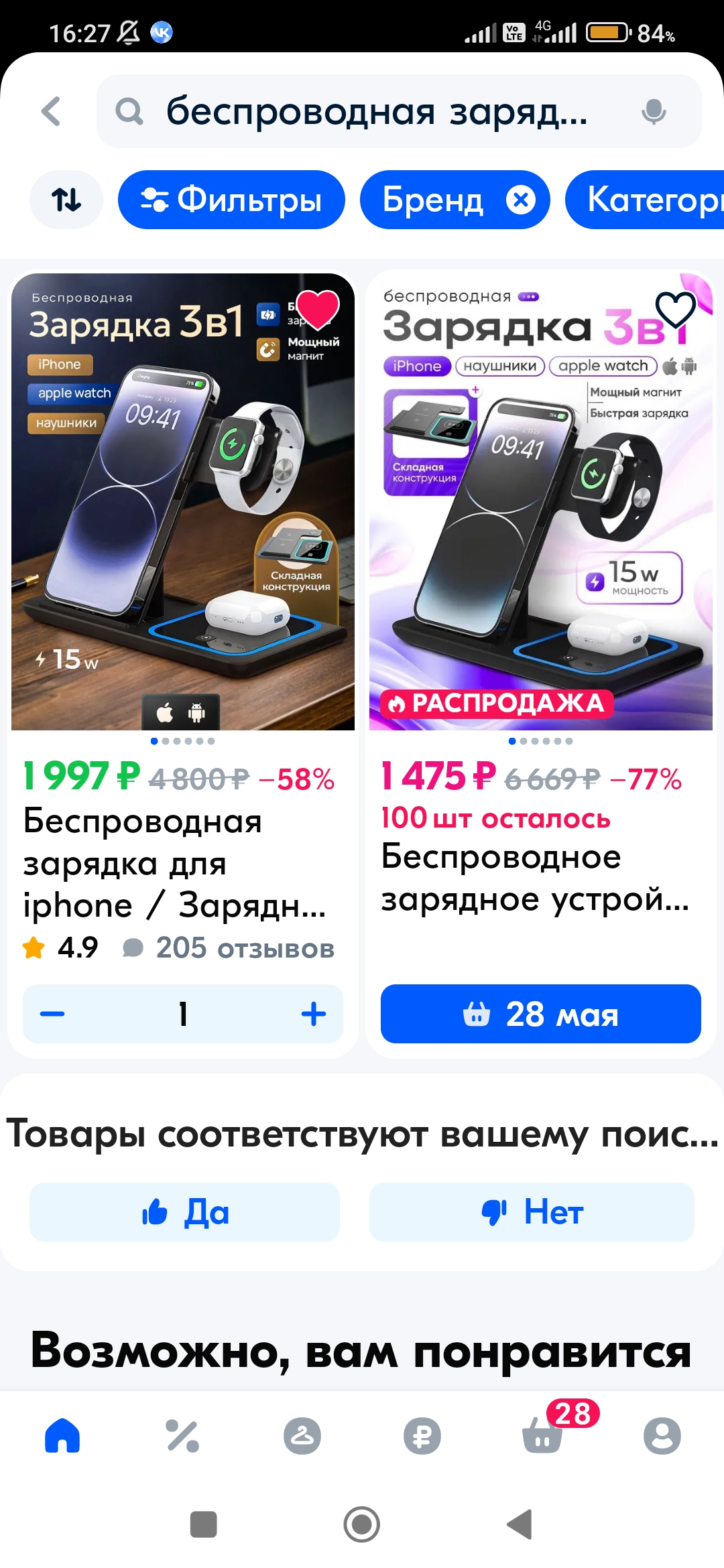Go back using the top arrow
This screenshot has width=724, height=1568.
click(51, 111)
